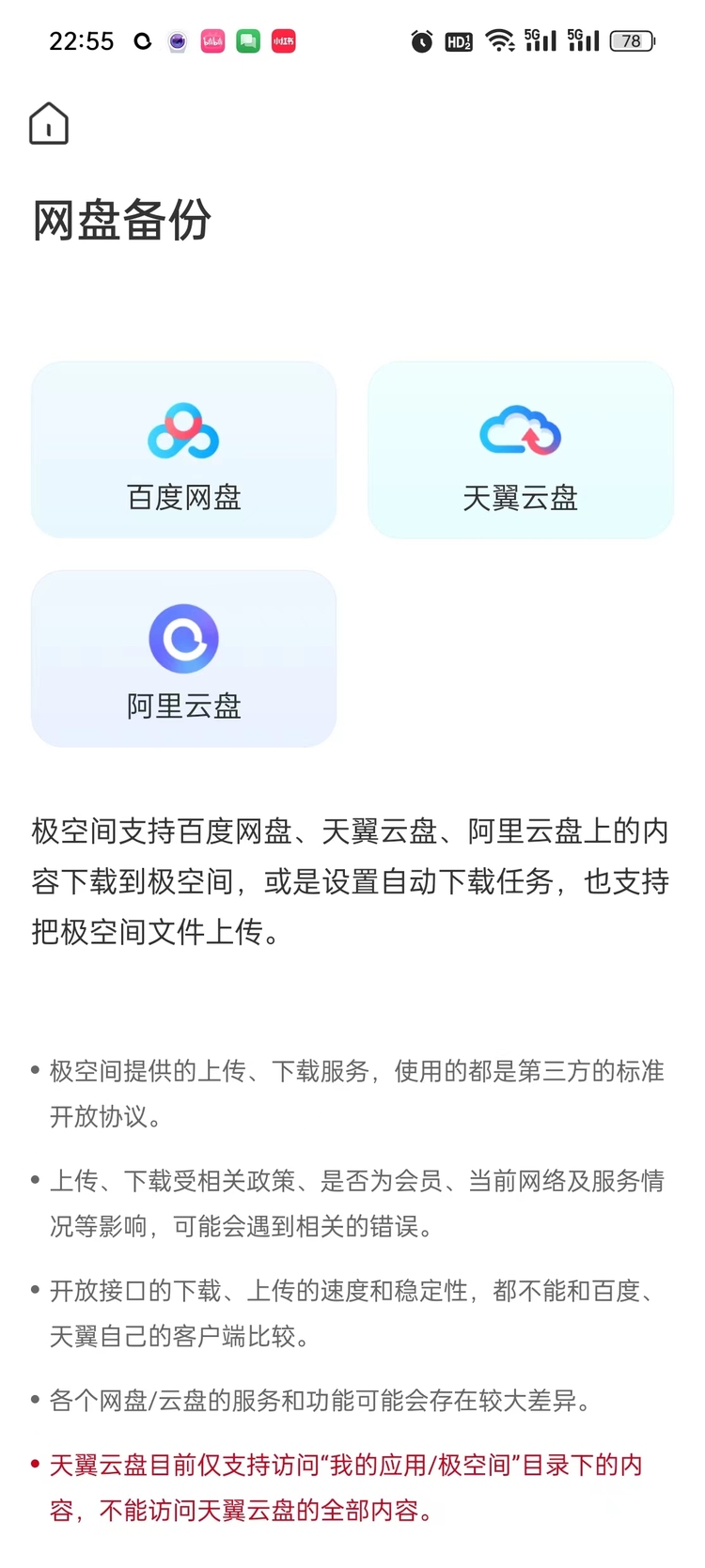Tap the bilibili icon in the status bar
The width and height of the screenshot is (705, 1568).
(212, 40)
